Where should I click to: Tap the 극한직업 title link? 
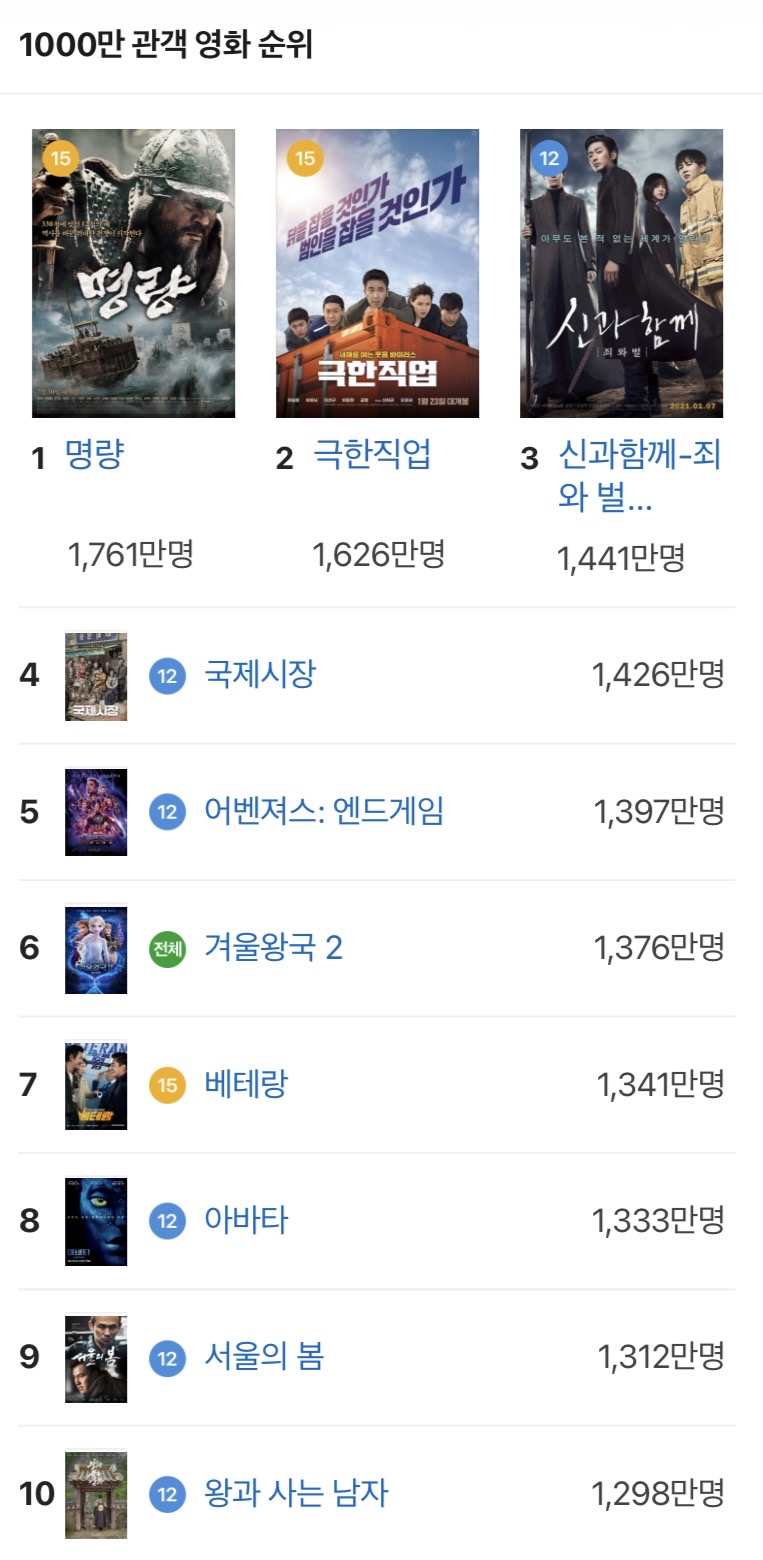372,456
